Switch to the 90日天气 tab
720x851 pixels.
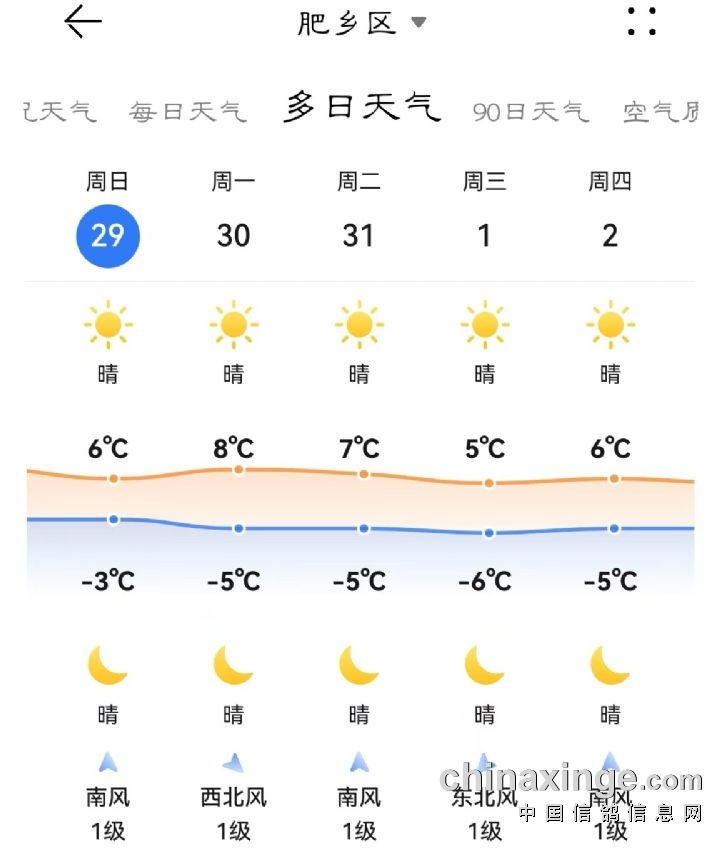click(x=530, y=111)
